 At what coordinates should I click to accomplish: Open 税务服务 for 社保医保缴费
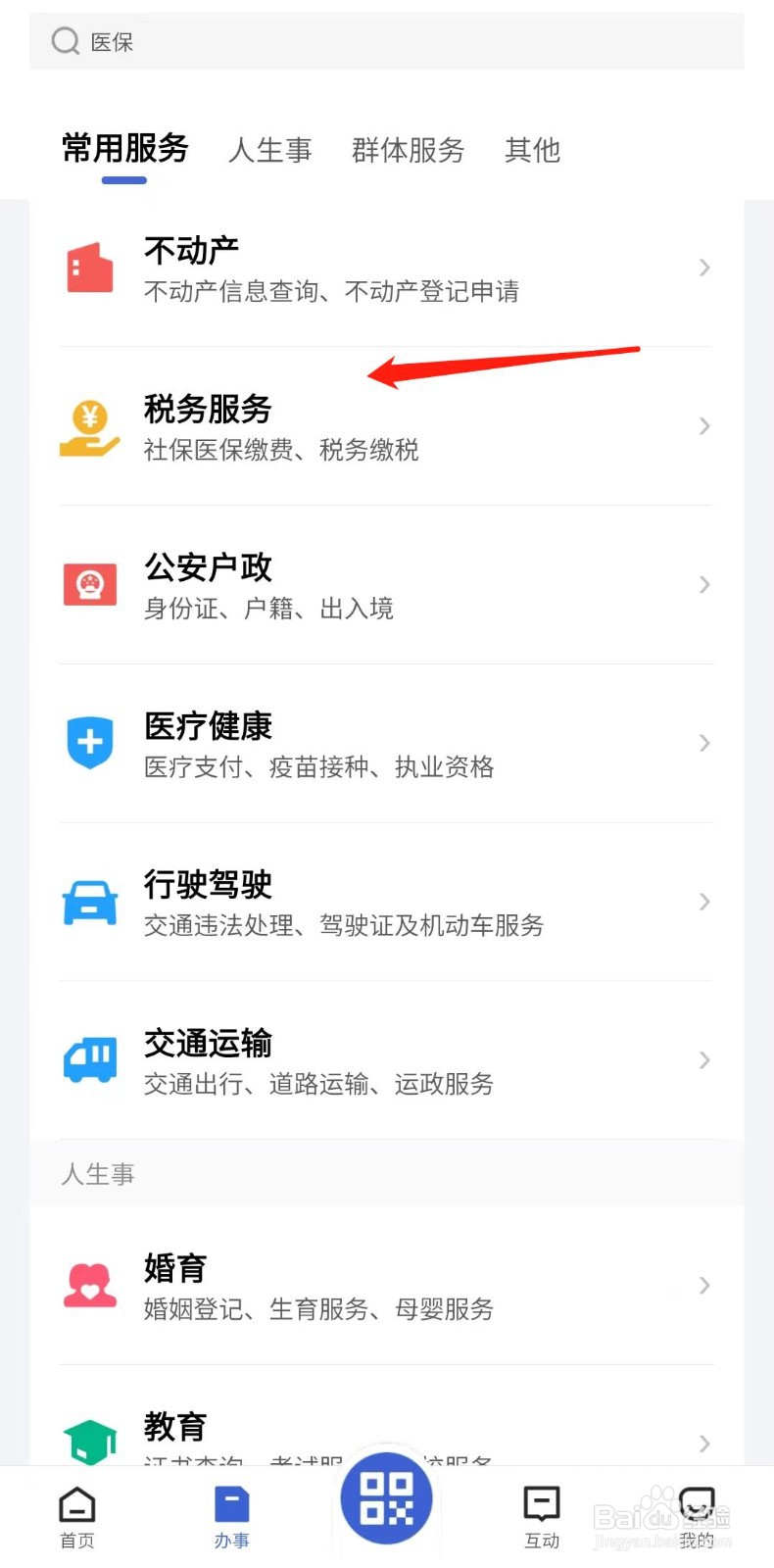pyautogui.click(x=386, y=426)
